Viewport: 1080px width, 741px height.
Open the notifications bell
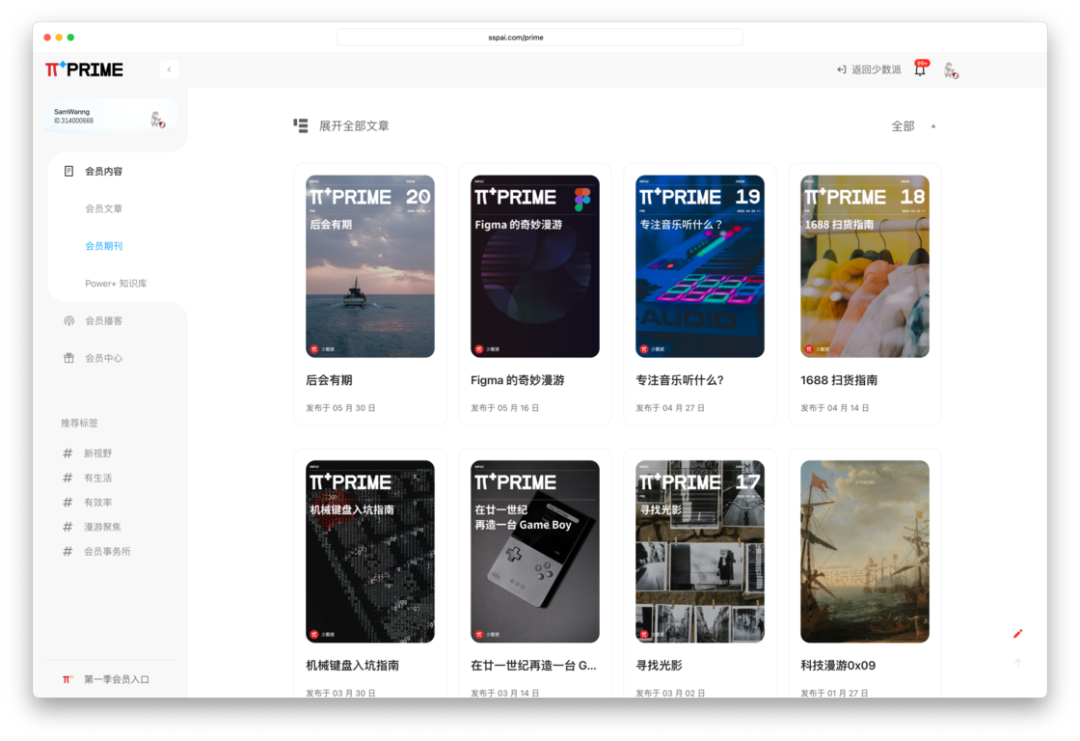(x=920, y=69)
